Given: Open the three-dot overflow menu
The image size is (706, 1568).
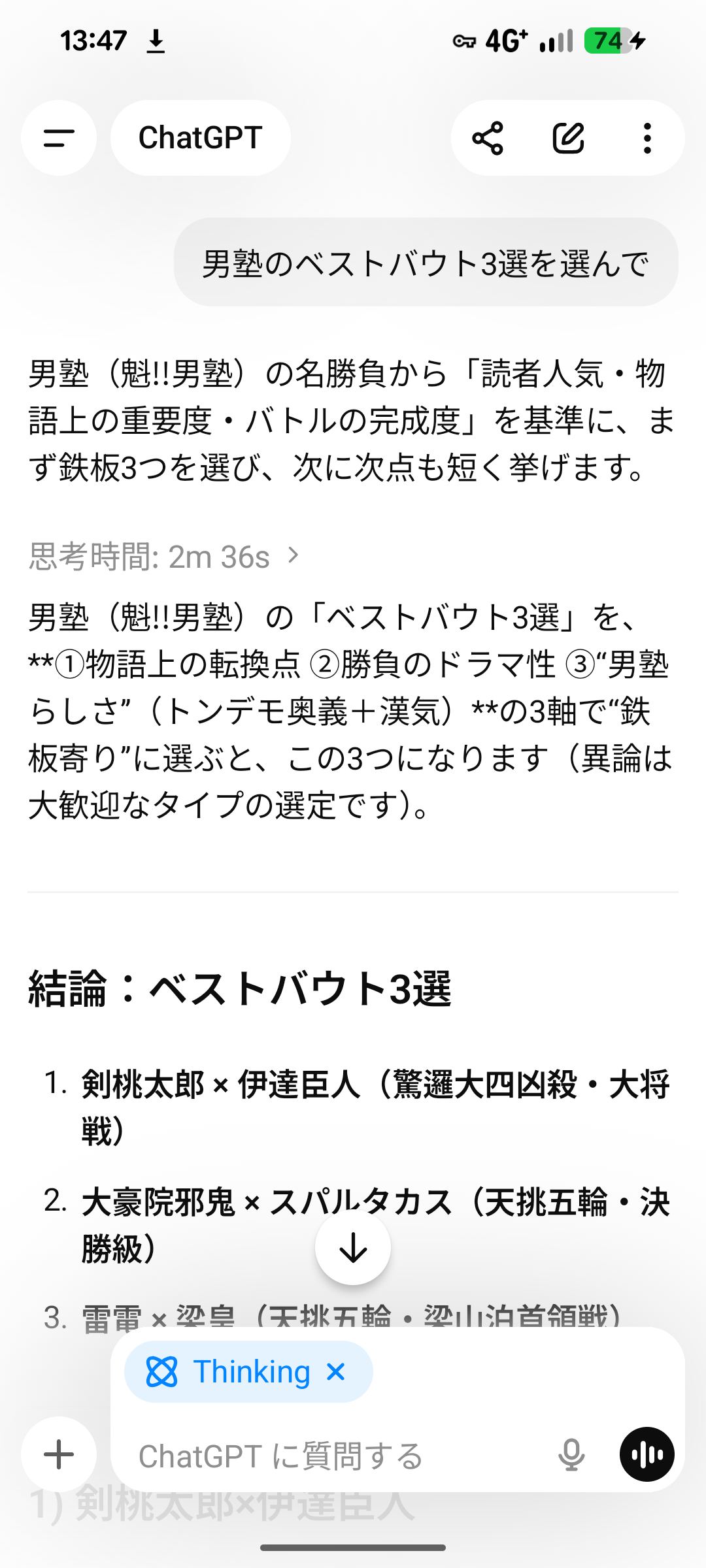Looking at the screenshot, I should (x=647, y=138).
